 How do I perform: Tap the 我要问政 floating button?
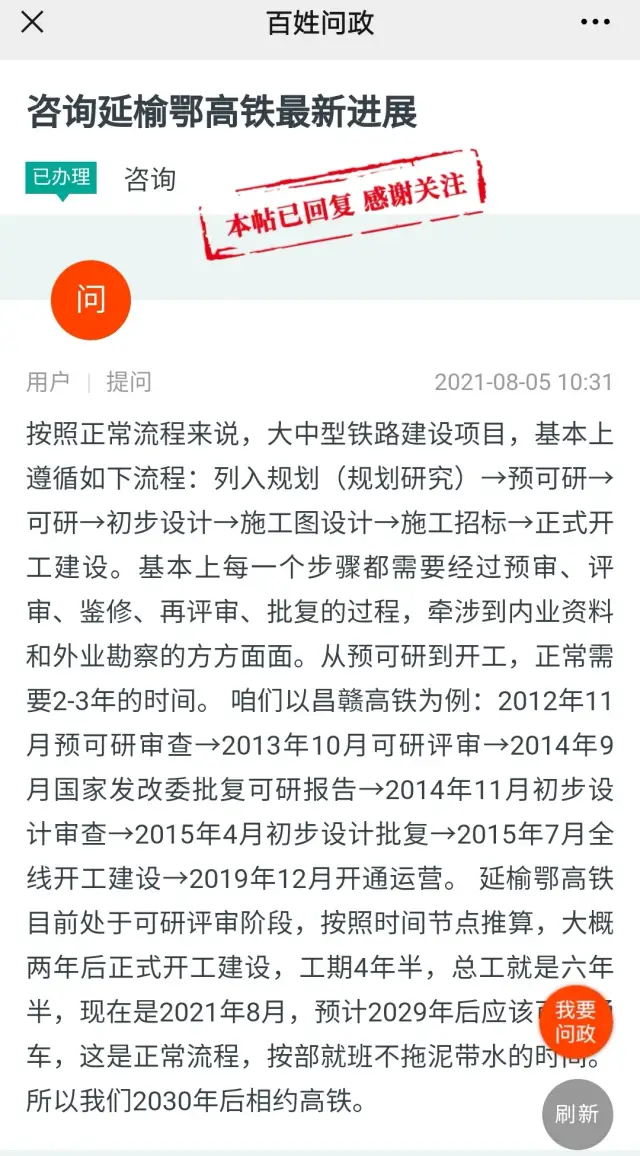[x=576, y=1022]
